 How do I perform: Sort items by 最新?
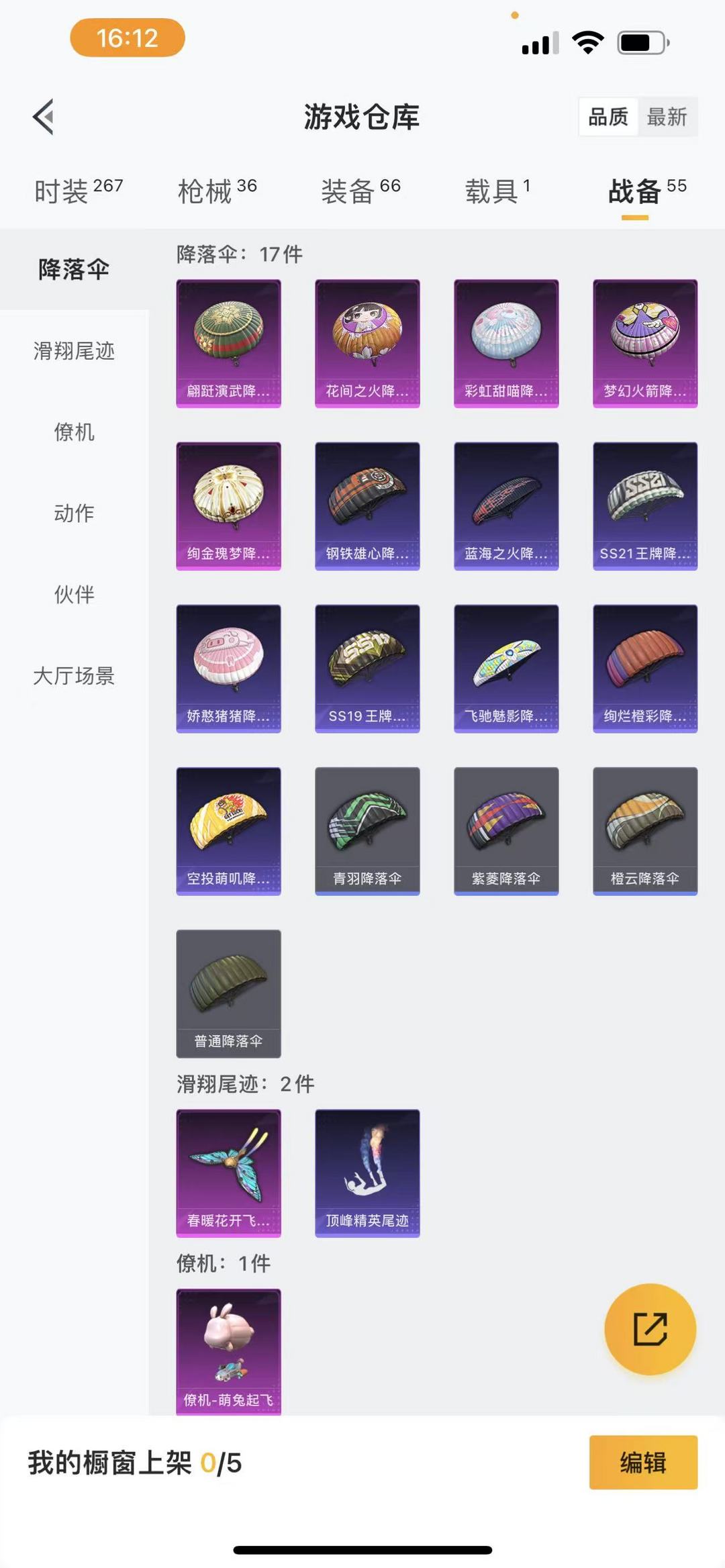pyautogui.click(x=667, y=117)
